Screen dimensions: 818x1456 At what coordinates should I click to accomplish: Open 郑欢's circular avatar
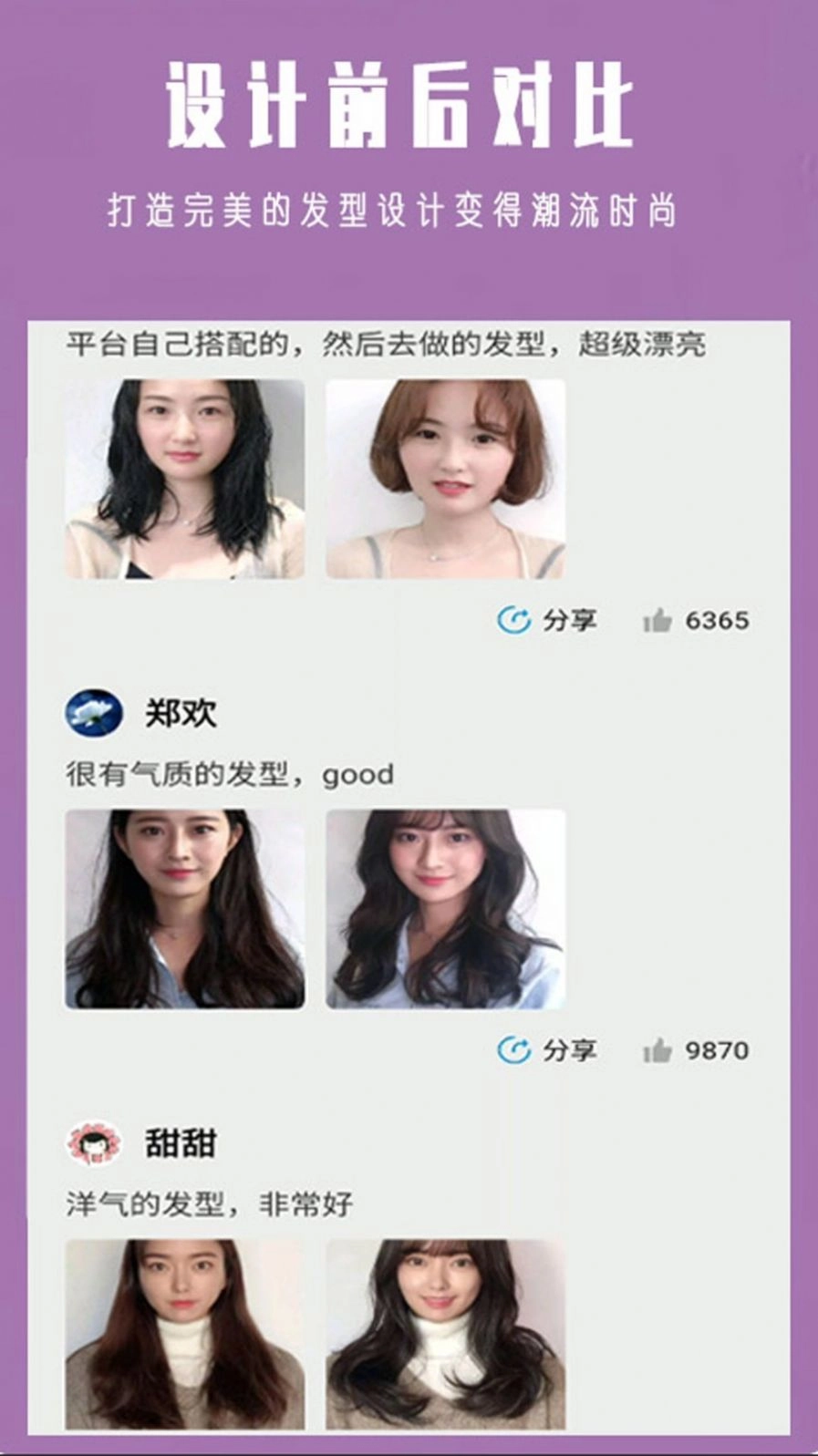[x=94, y=714]
